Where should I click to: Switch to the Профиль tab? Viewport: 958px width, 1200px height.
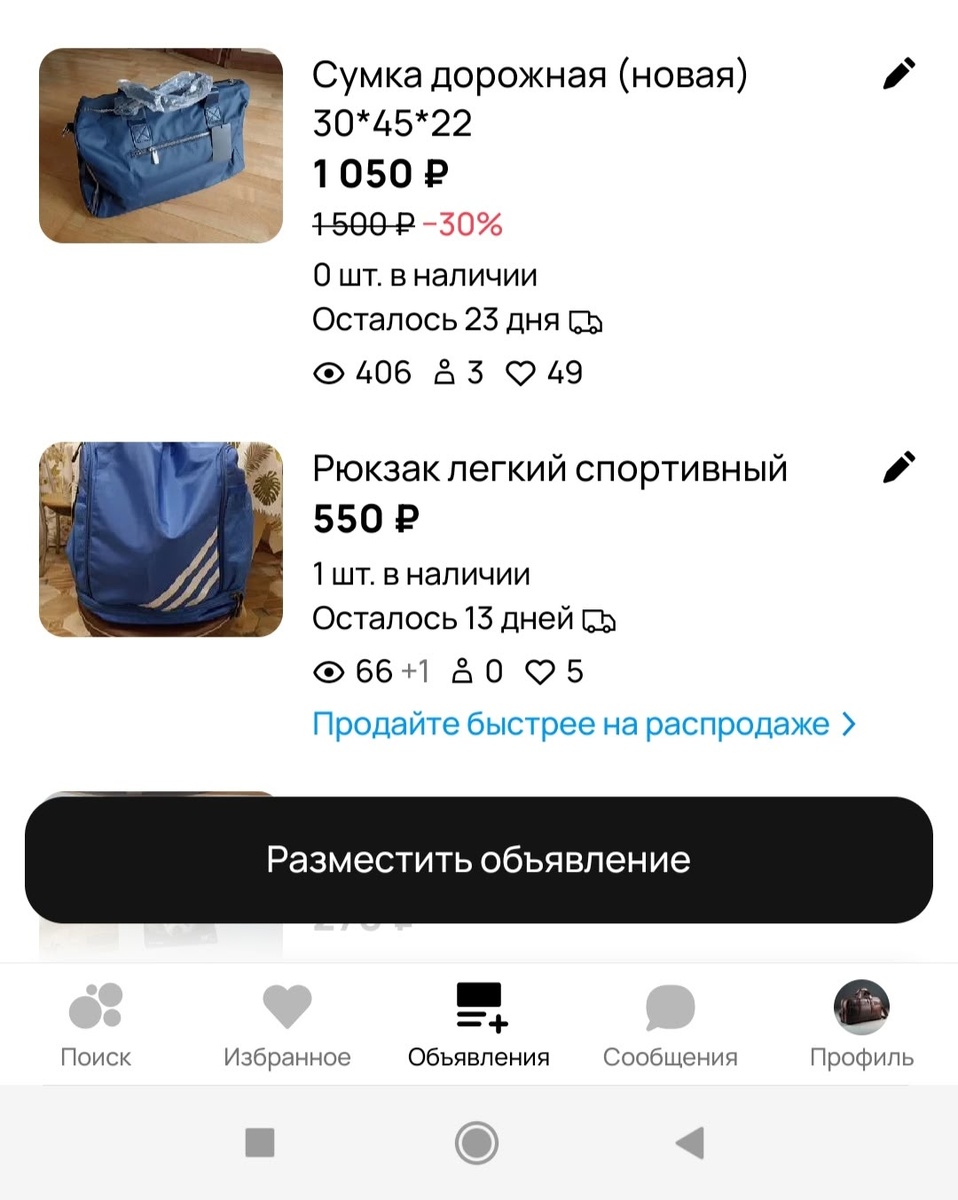(x=861, y=1024)
